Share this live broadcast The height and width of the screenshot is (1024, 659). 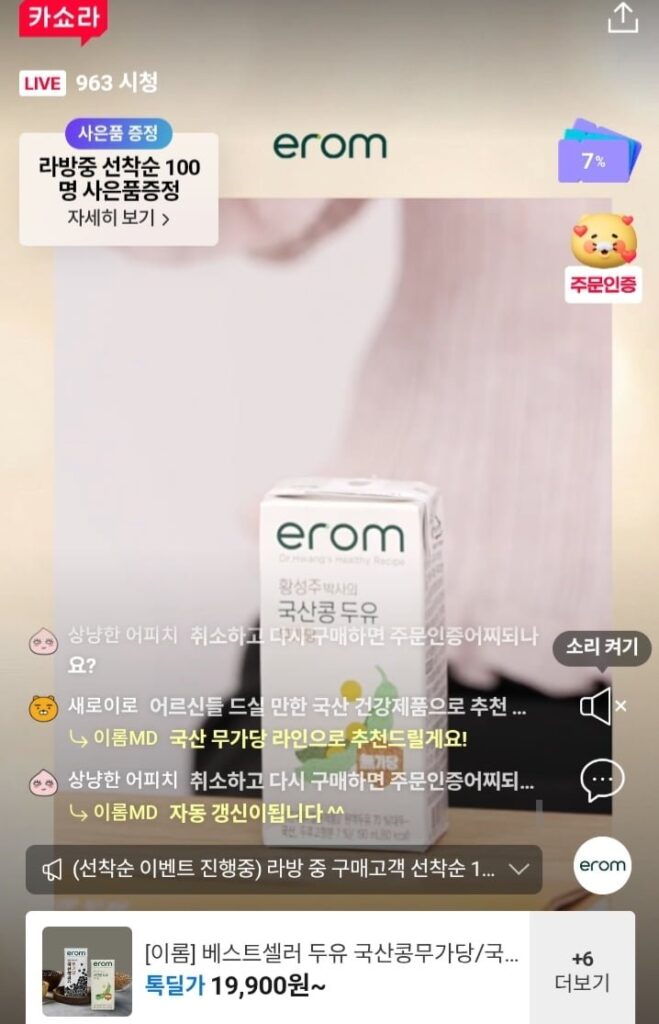coord(622,18)
